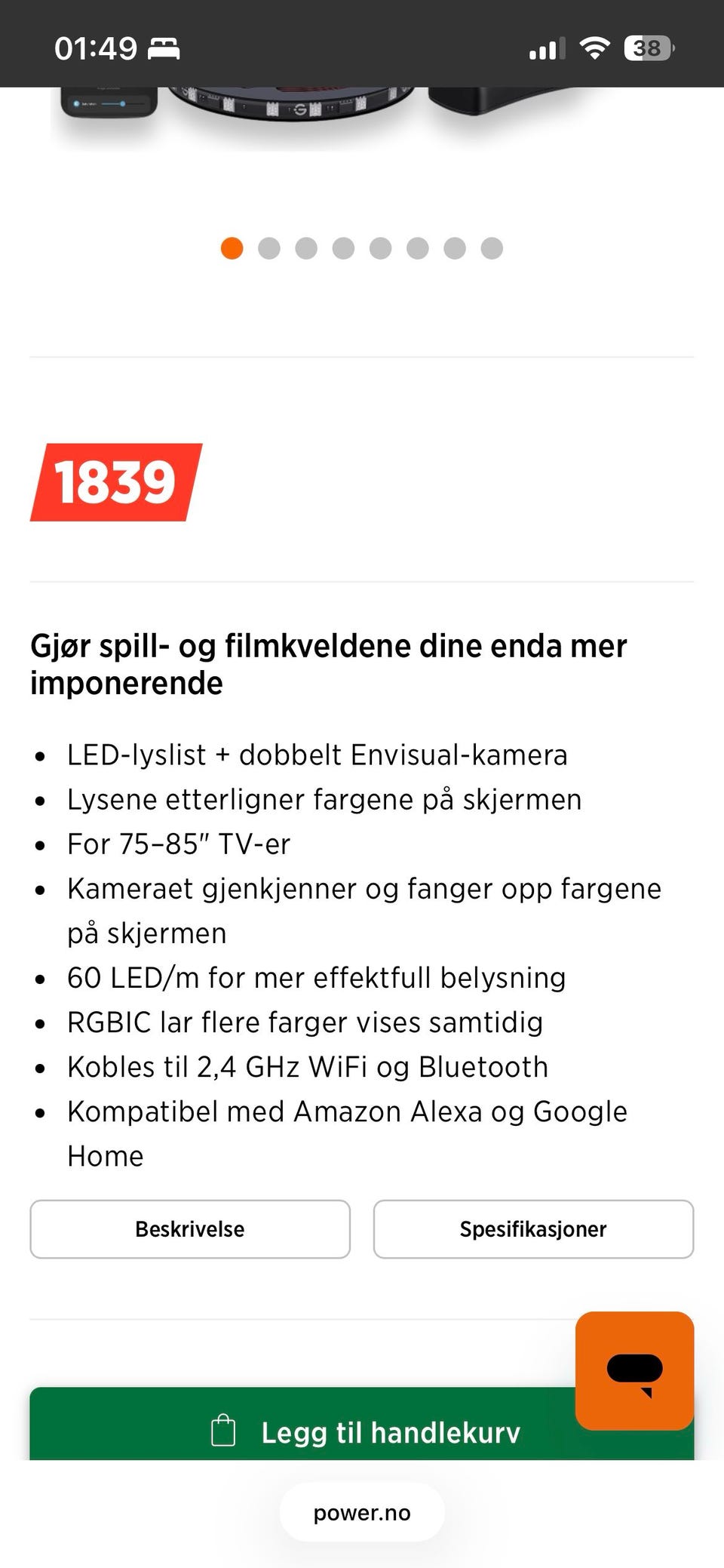
Task: Open the Spesifikasjoner tab
Action: pos(532,1229)
